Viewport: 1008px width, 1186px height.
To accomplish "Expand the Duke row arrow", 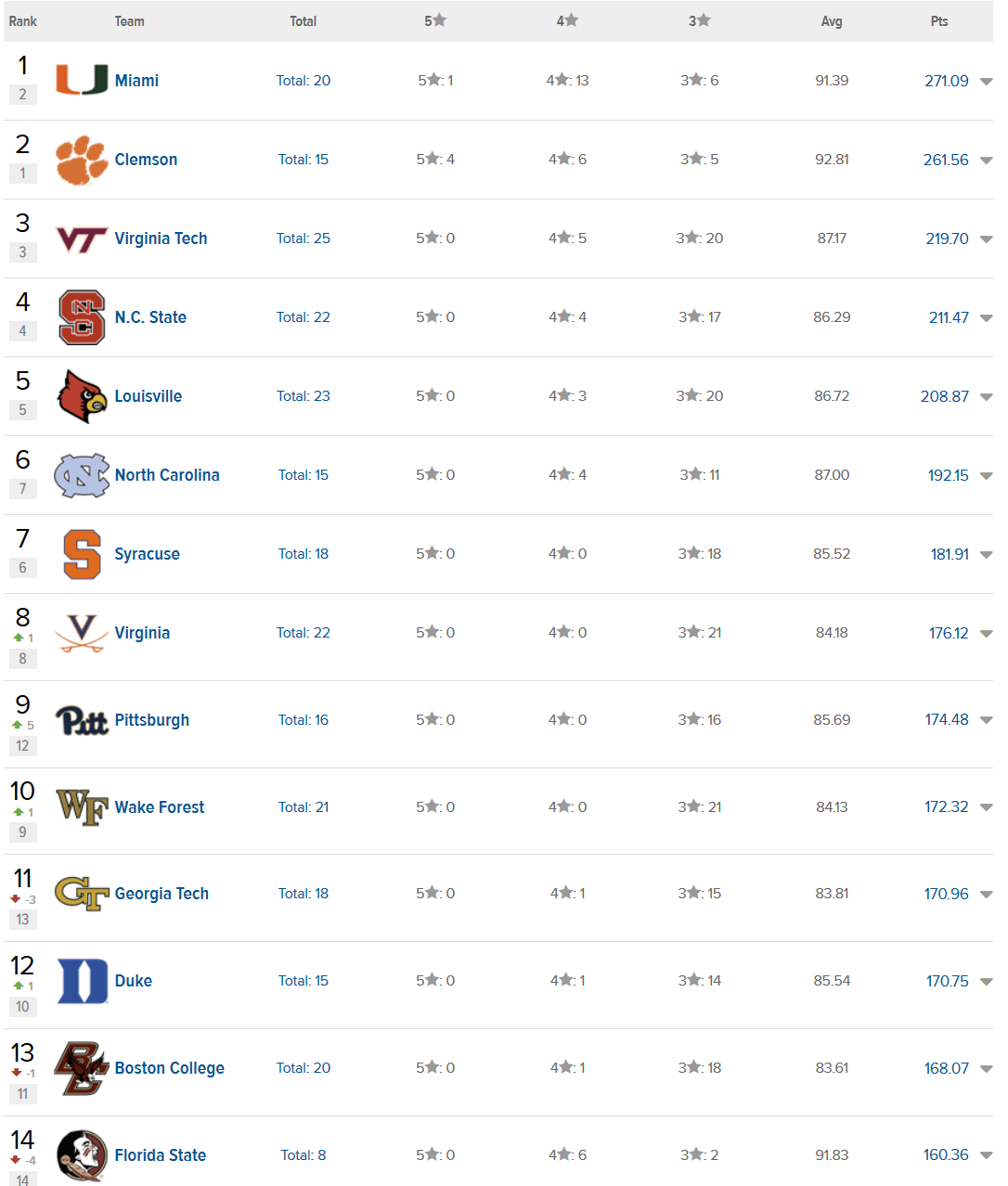I will 986,982.
